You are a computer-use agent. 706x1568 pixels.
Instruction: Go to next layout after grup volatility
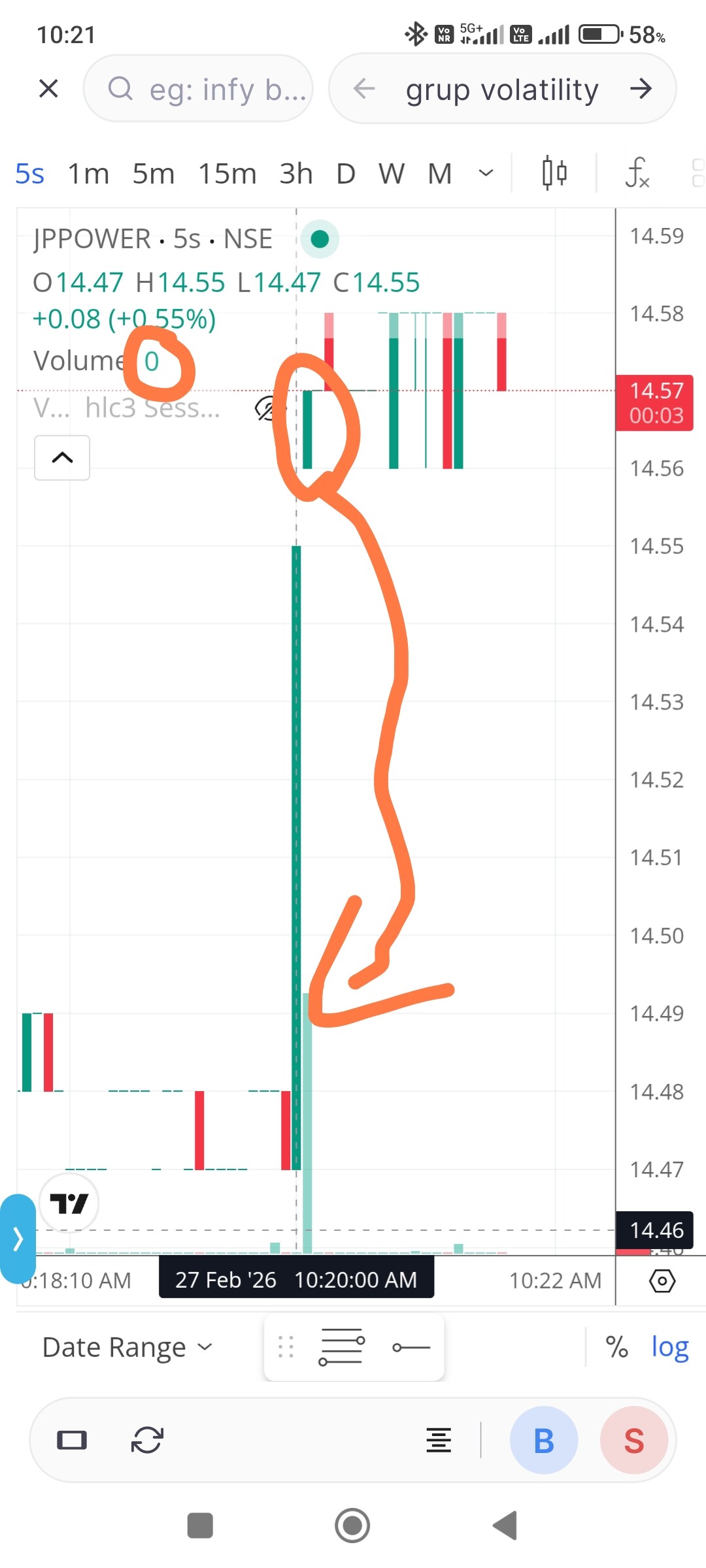641,88
